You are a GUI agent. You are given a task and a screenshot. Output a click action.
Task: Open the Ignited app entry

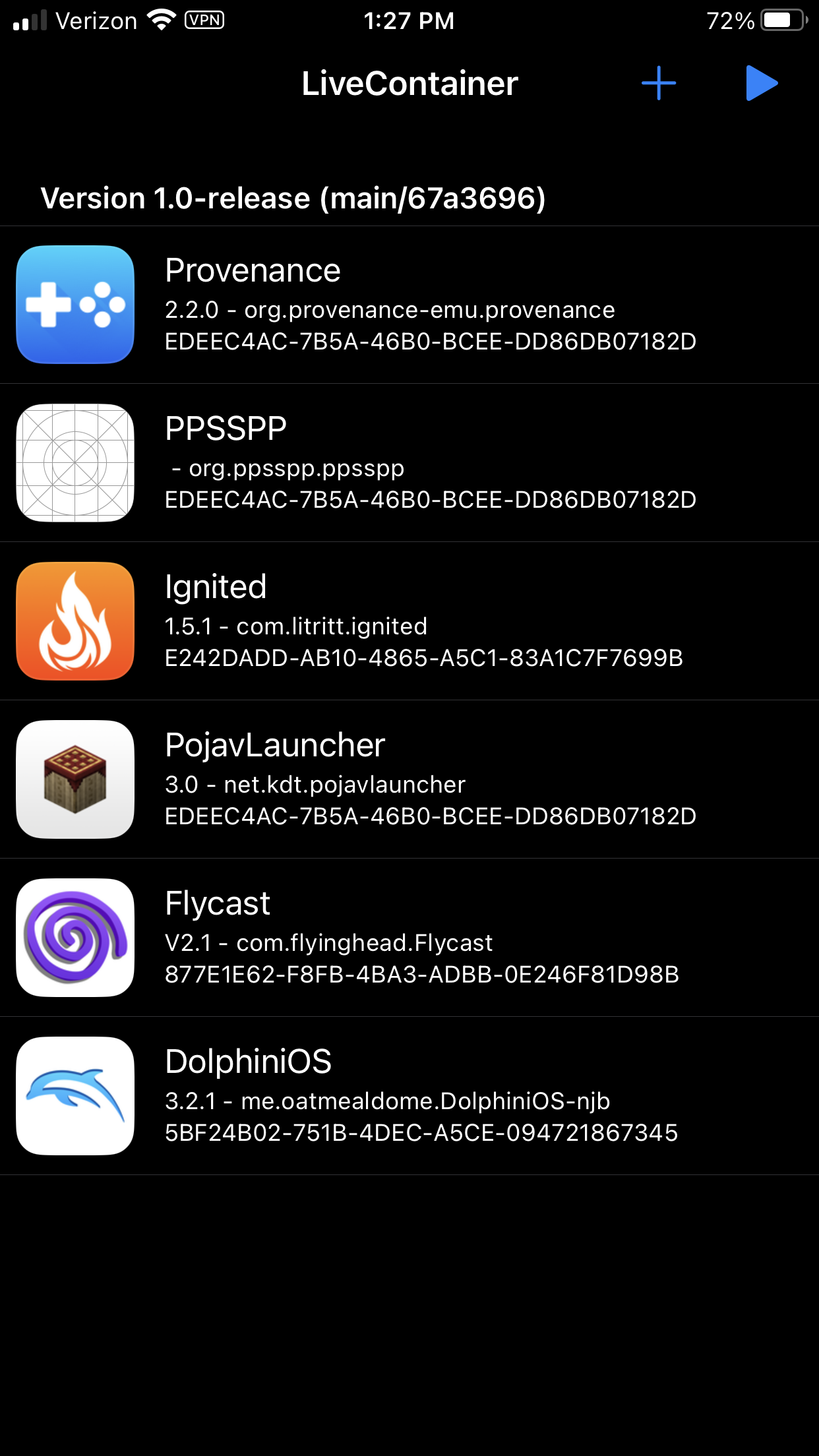tap(409, 620)
